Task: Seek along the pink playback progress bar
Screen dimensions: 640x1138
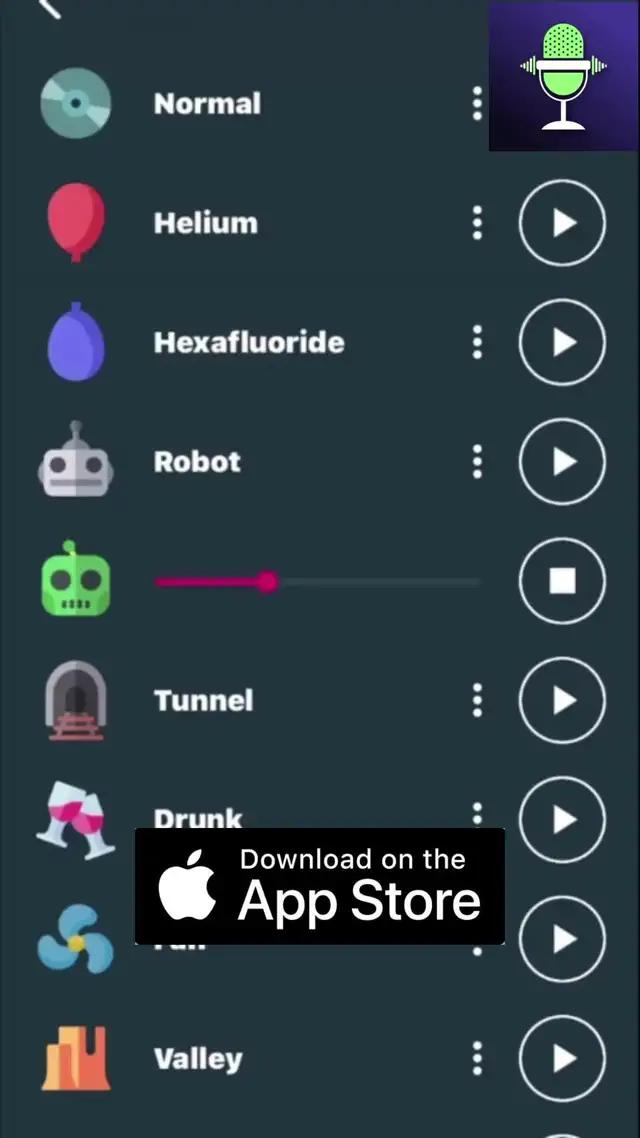Action: (x=317, y=581)
